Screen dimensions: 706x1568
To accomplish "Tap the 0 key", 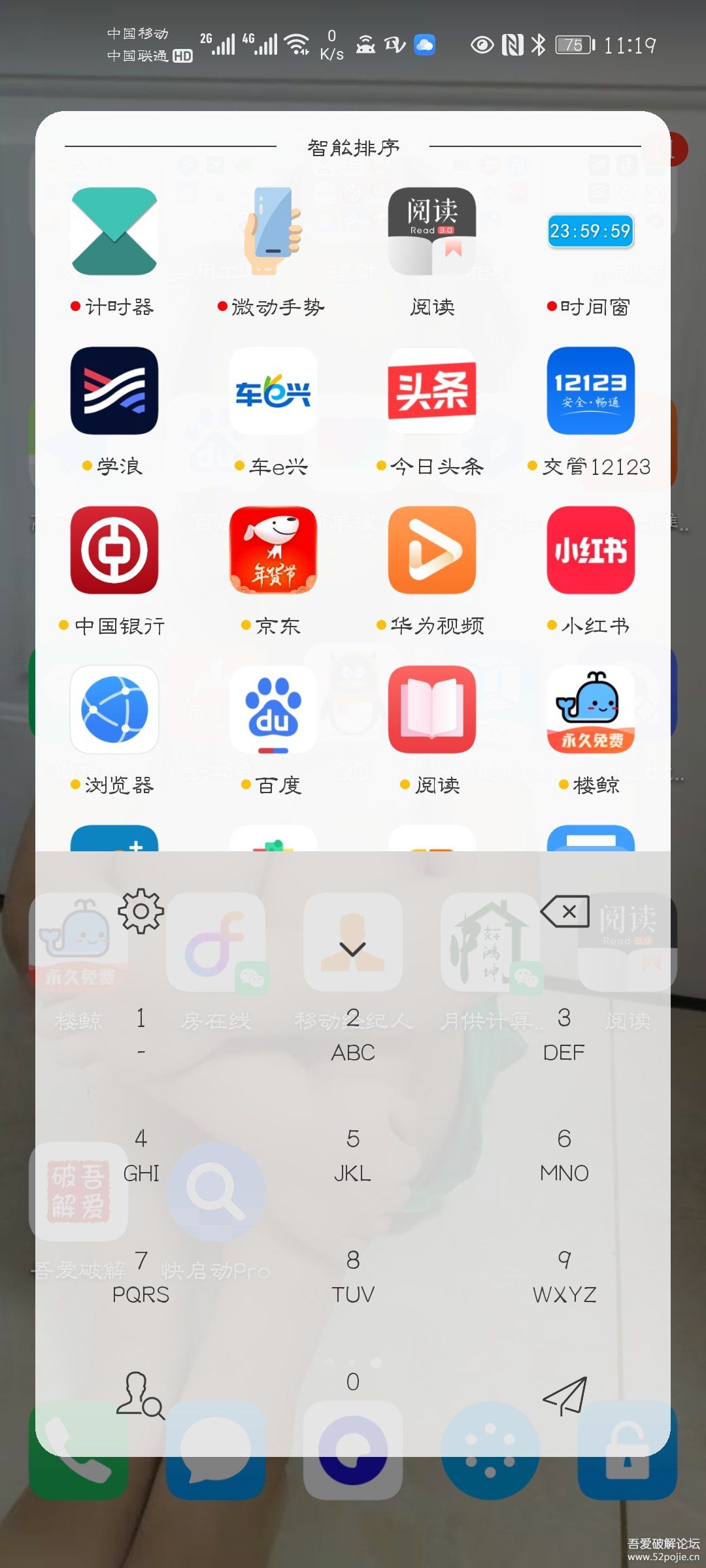I will [x=353, y=1382].
